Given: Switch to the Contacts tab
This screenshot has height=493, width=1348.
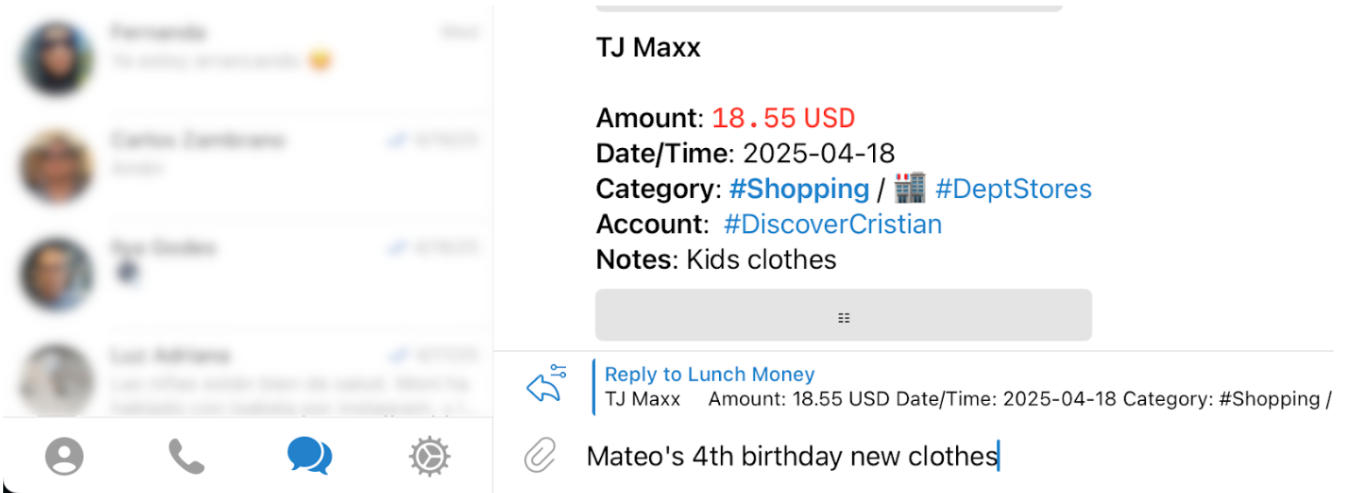Looking at the screenshot, I should pos(65,457).
